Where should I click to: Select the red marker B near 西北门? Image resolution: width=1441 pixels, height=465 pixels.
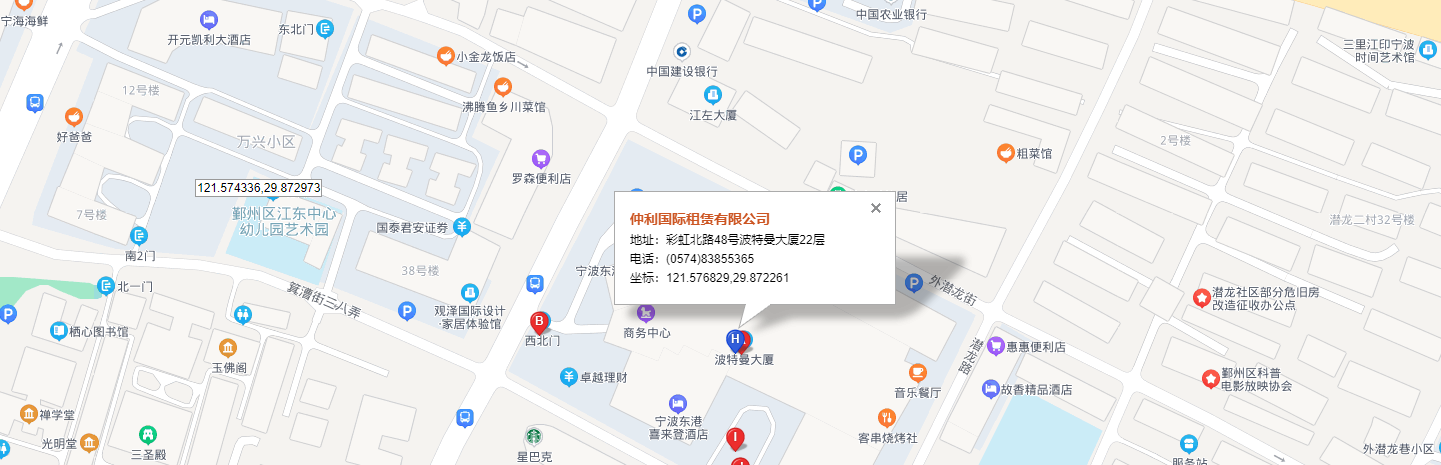pyautogui.click(x=539, y=322)
